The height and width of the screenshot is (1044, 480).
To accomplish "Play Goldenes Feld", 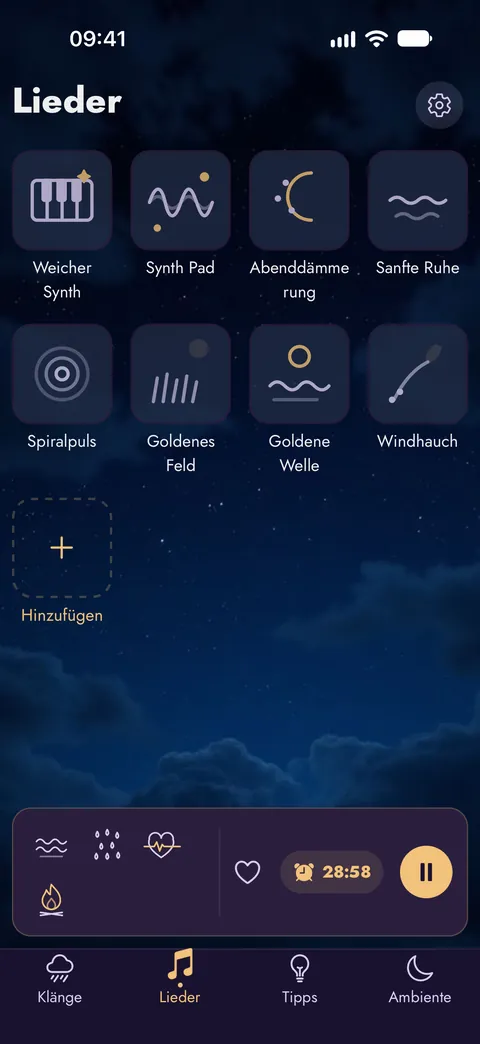I will coord(180,374).
